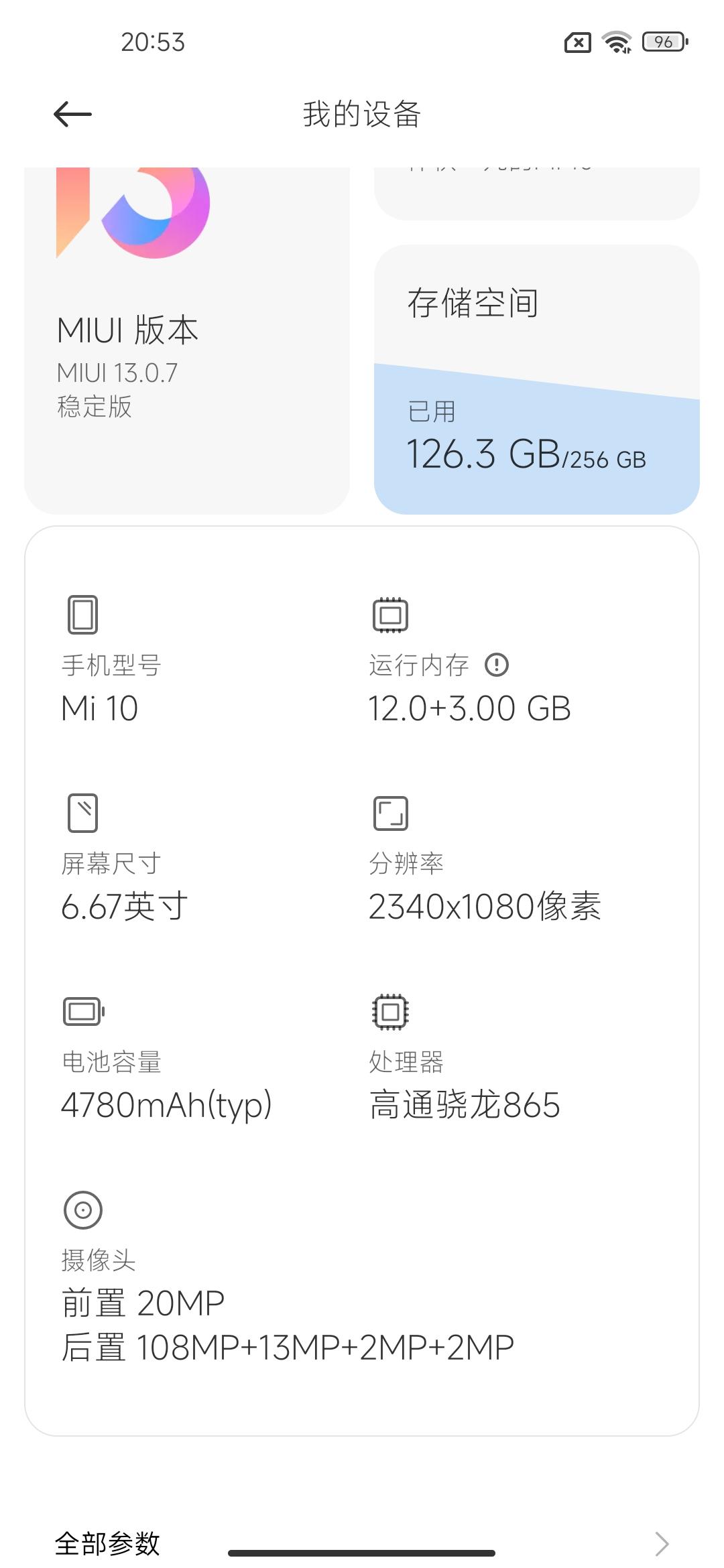The height and width of the screenshot is (1568, 724).
Task: Click the screen size icon above 屏幕尺寸
Action: pos(82,813)
